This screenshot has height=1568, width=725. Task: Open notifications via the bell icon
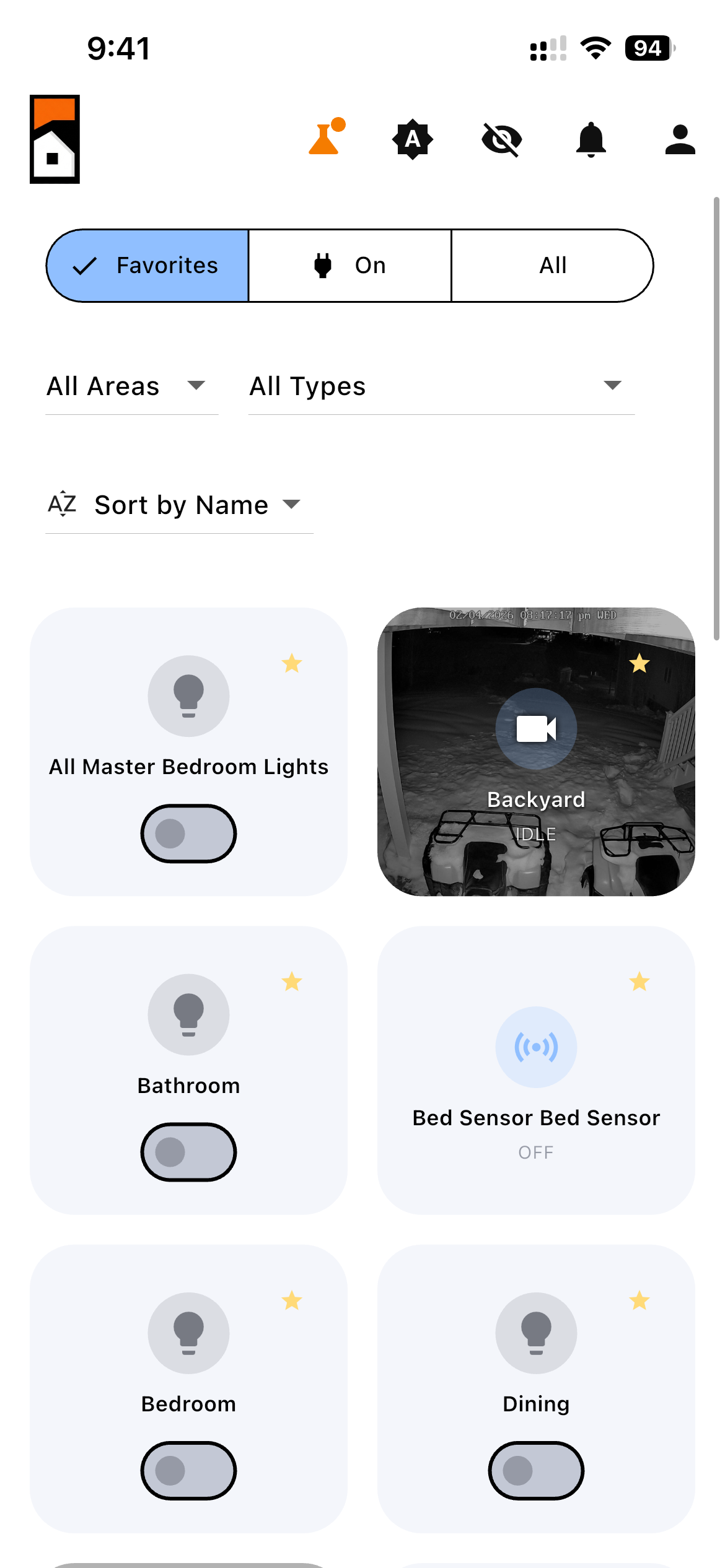[591, 139]
